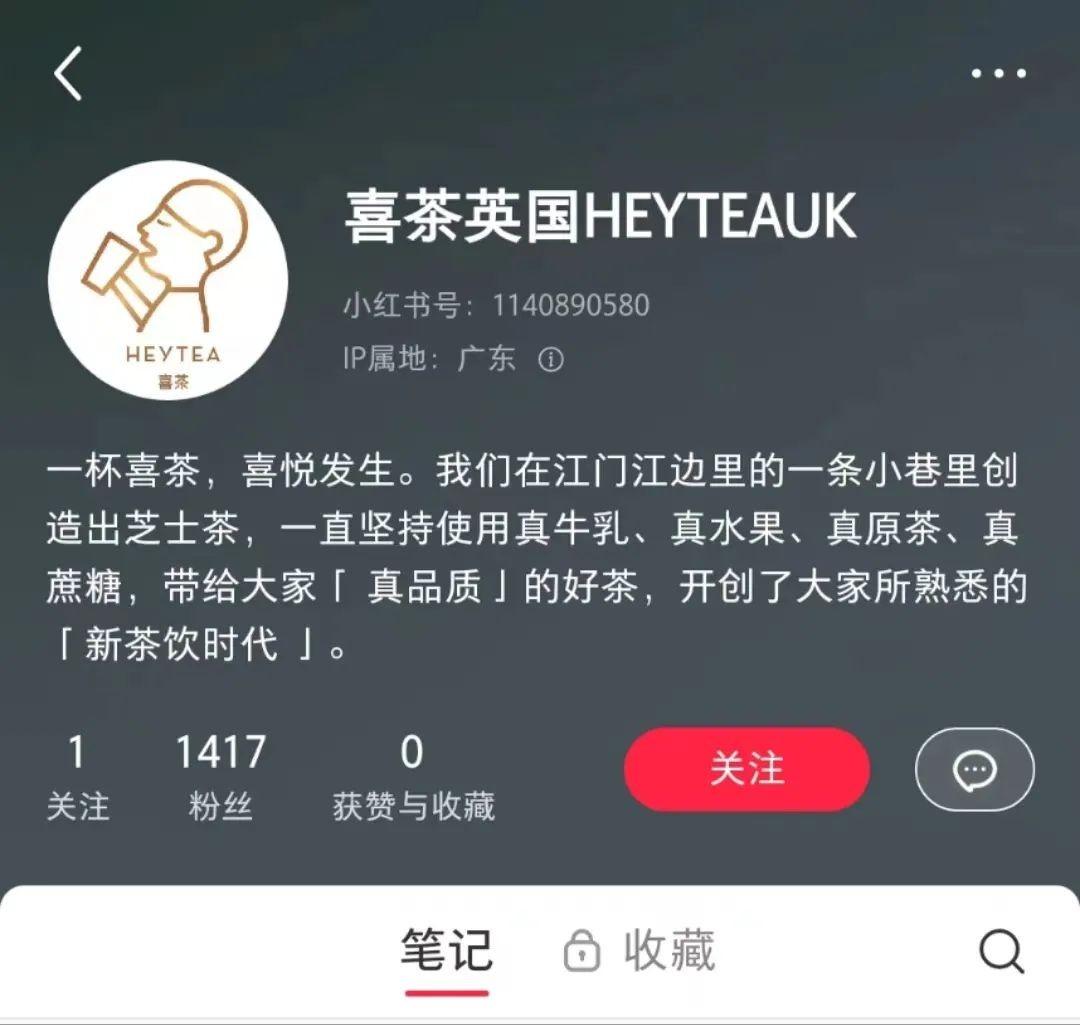1080x1025 pixels.
Task: Follow 喜茶英国HEYTEAUK with the red 关注 button
Action: pos(746,769)
